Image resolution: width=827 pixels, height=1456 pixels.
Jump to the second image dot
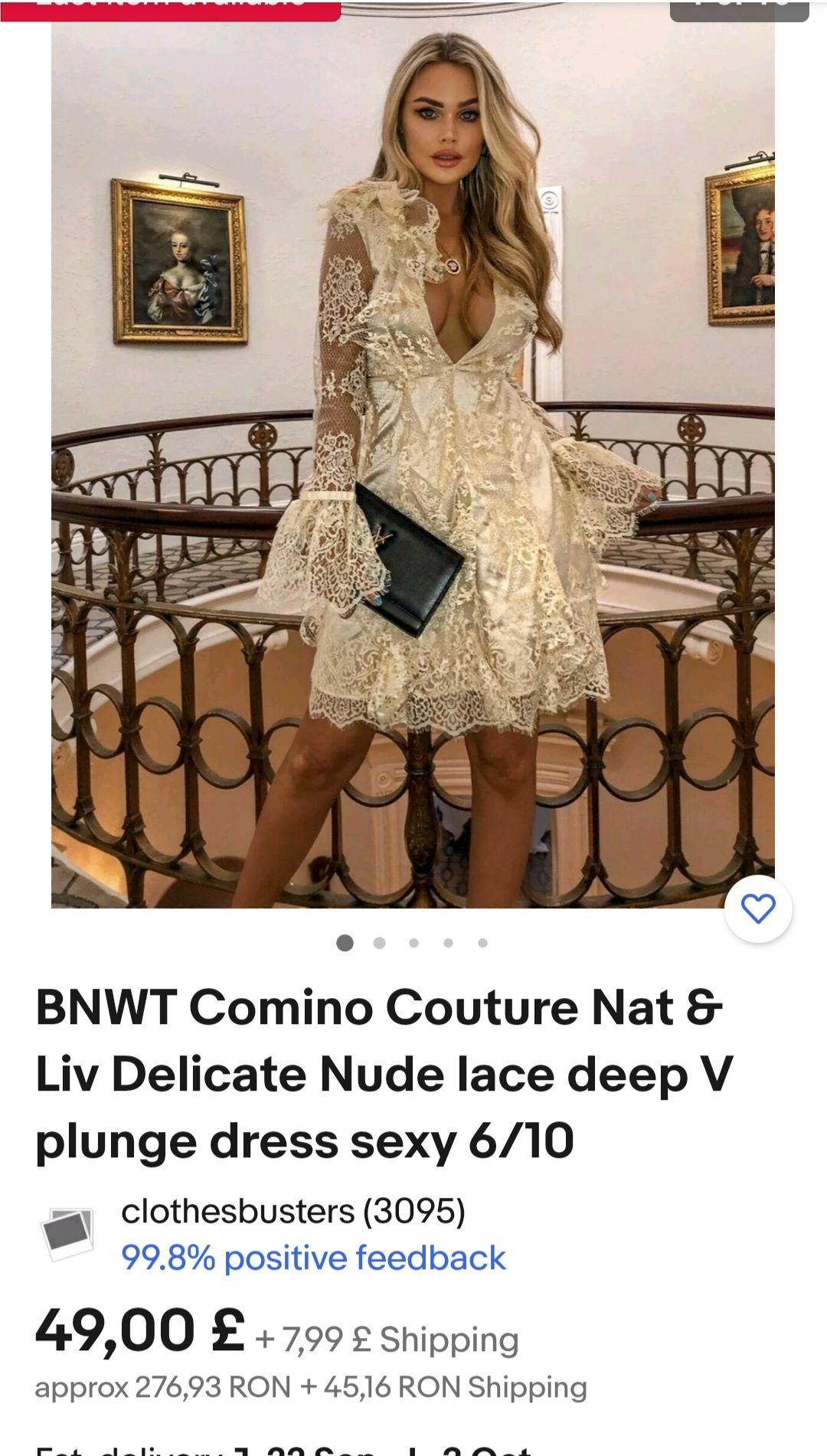(379, 943)
